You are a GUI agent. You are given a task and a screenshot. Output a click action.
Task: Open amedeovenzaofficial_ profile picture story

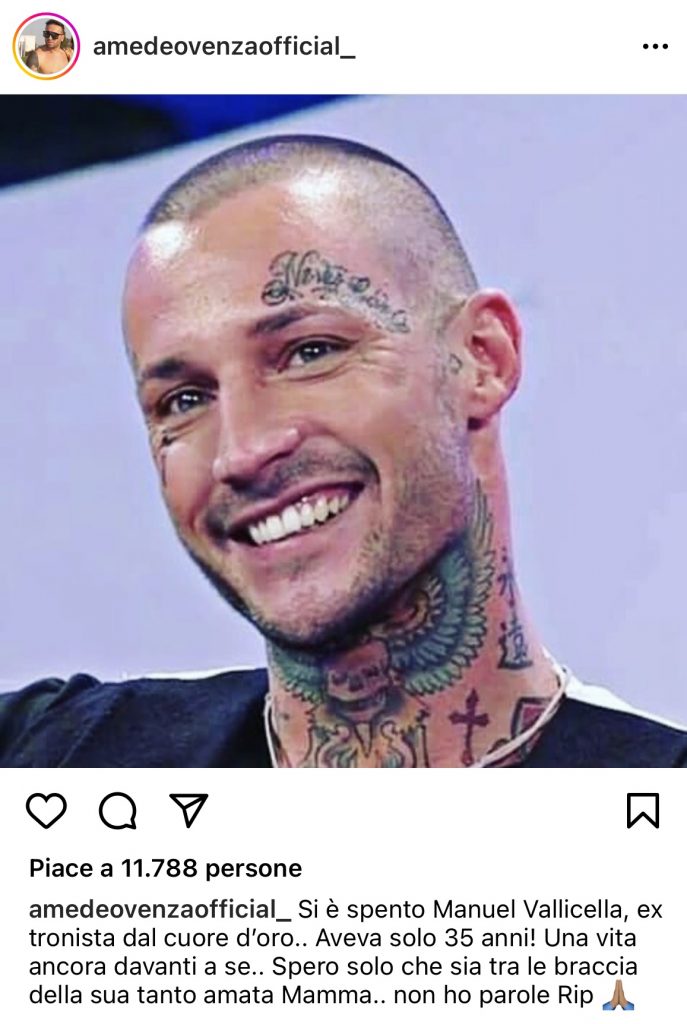(46, 46)
